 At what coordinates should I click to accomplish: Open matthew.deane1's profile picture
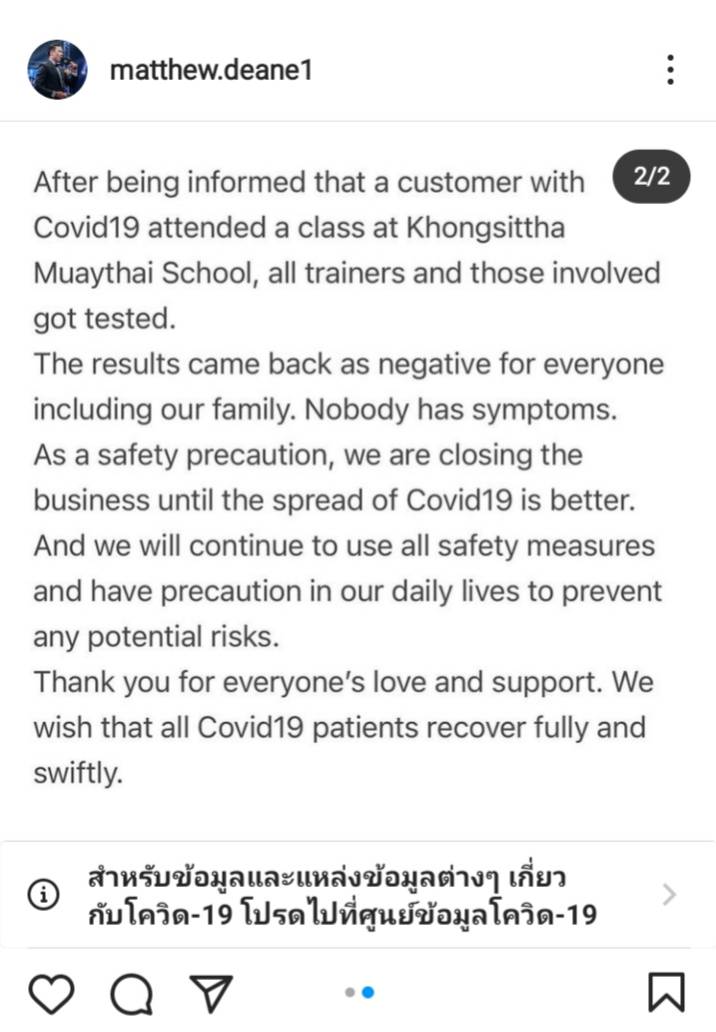pos(57,70)
